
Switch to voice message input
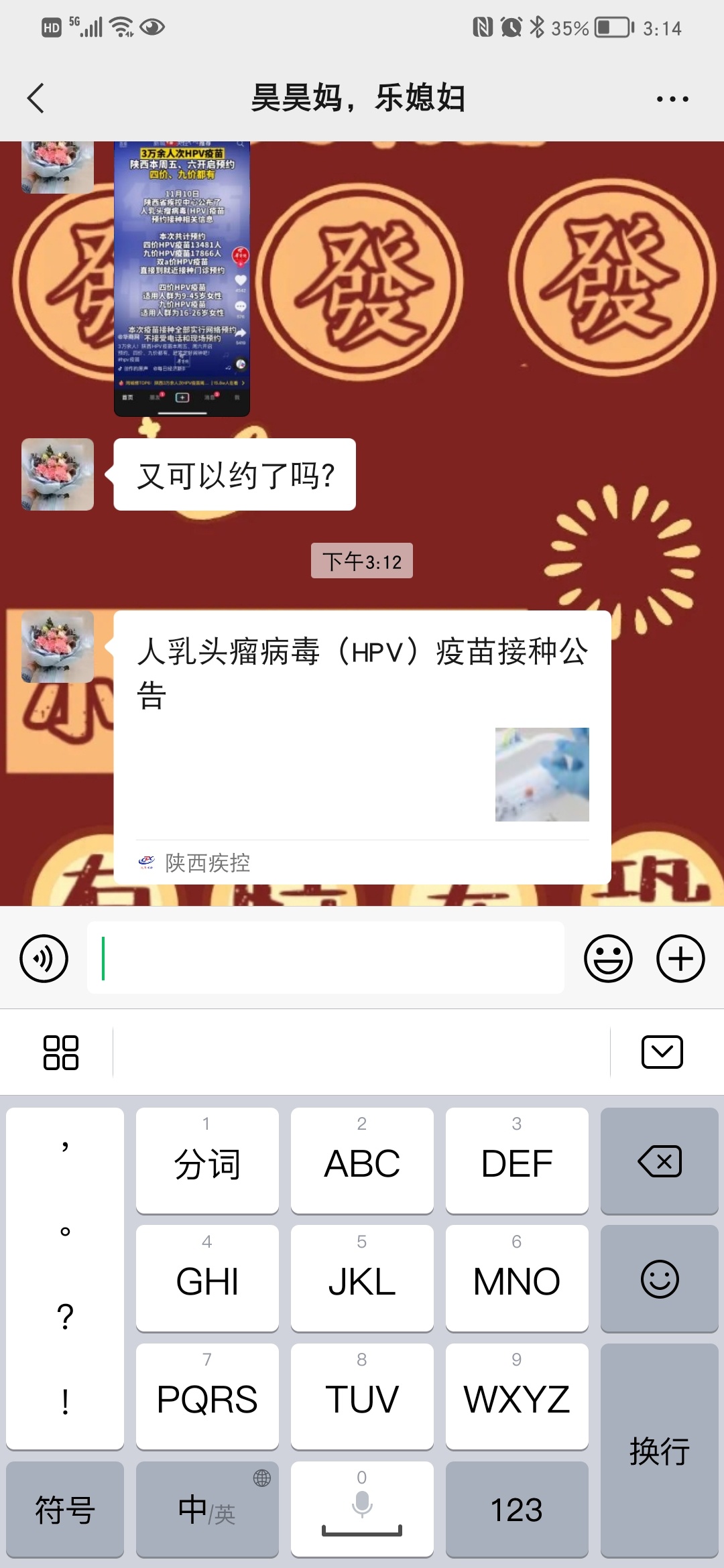click(x=44, y=958)
